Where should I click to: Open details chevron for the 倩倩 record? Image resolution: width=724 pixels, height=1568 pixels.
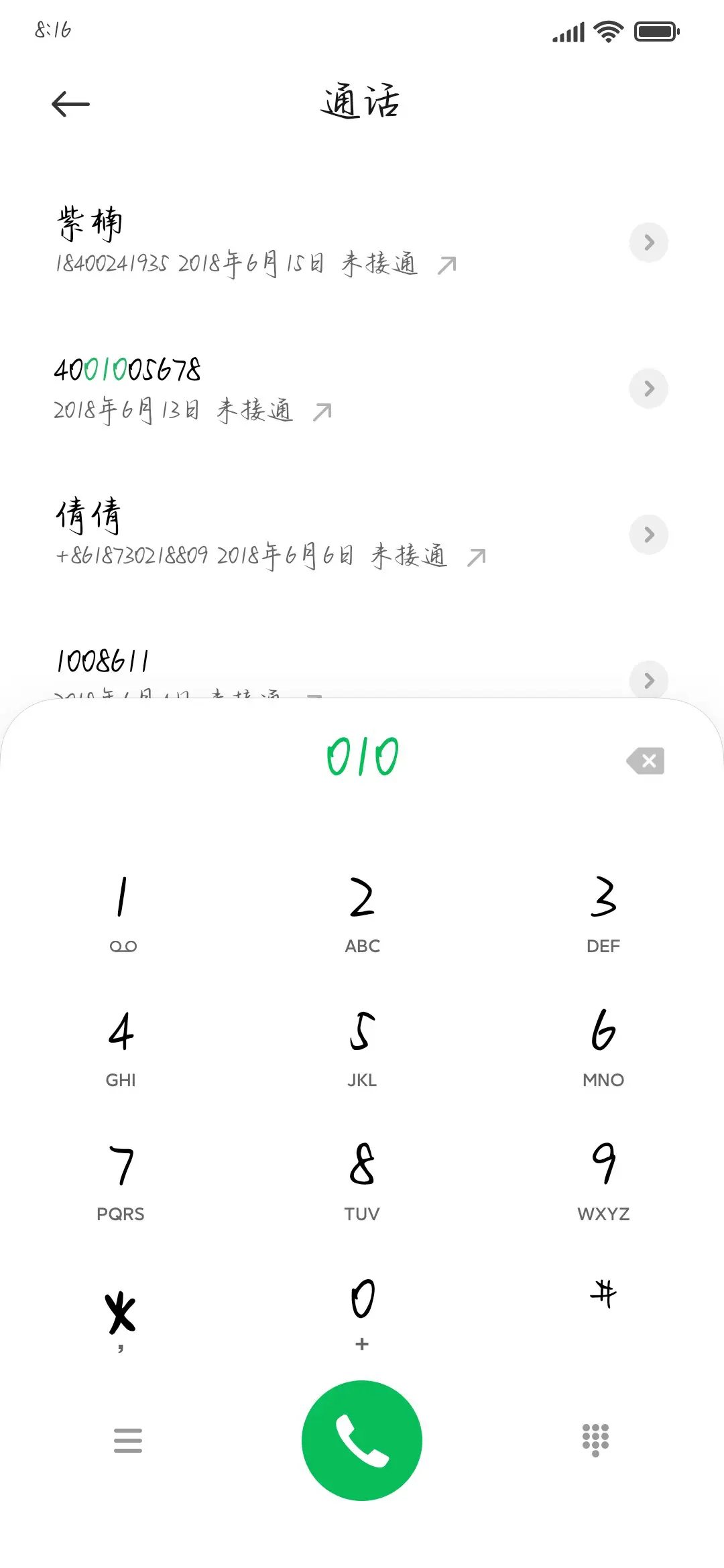[x=648, y=534]
